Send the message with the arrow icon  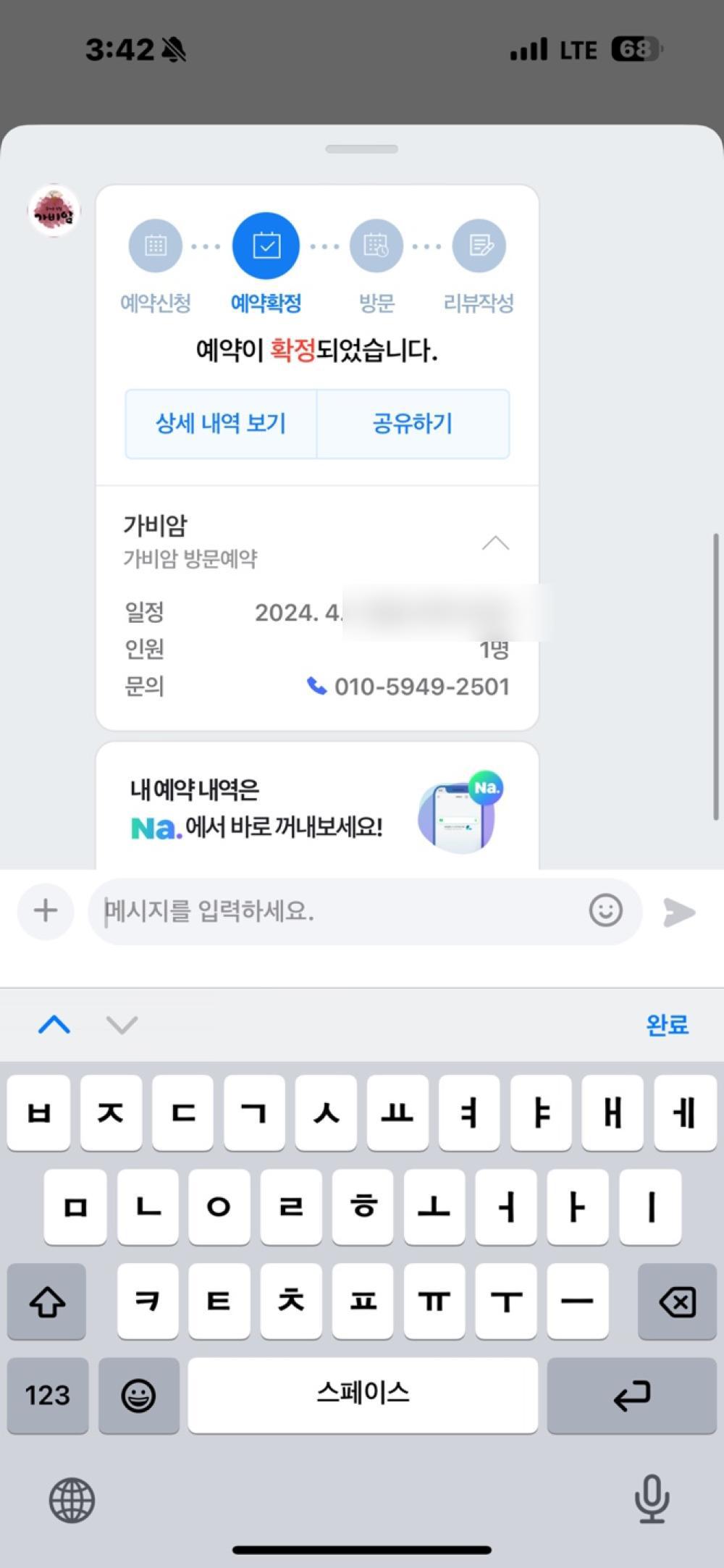(679, 912)
